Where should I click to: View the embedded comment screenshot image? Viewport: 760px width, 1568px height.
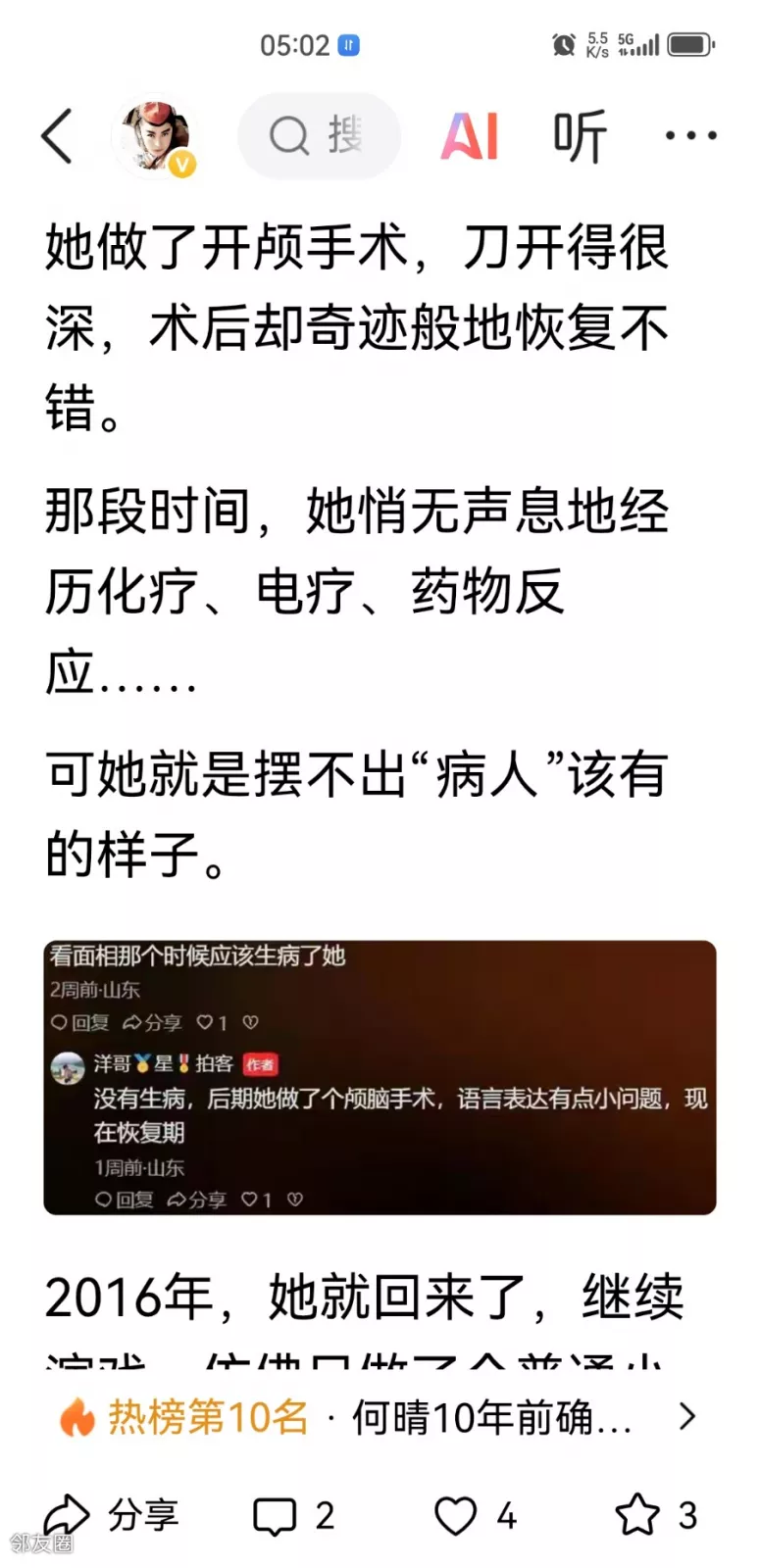380,1077
